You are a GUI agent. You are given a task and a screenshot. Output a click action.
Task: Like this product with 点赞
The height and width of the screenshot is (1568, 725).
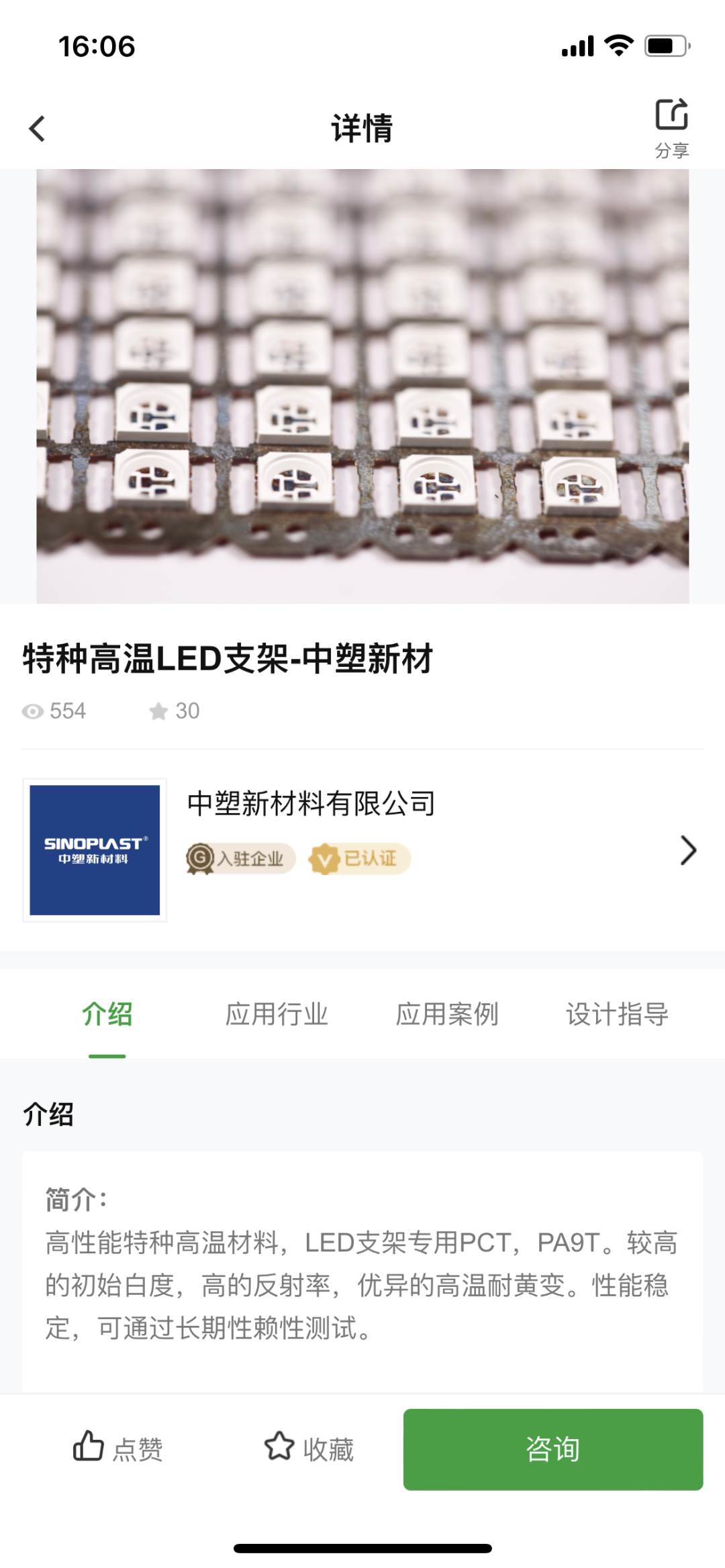[118, 1448]
